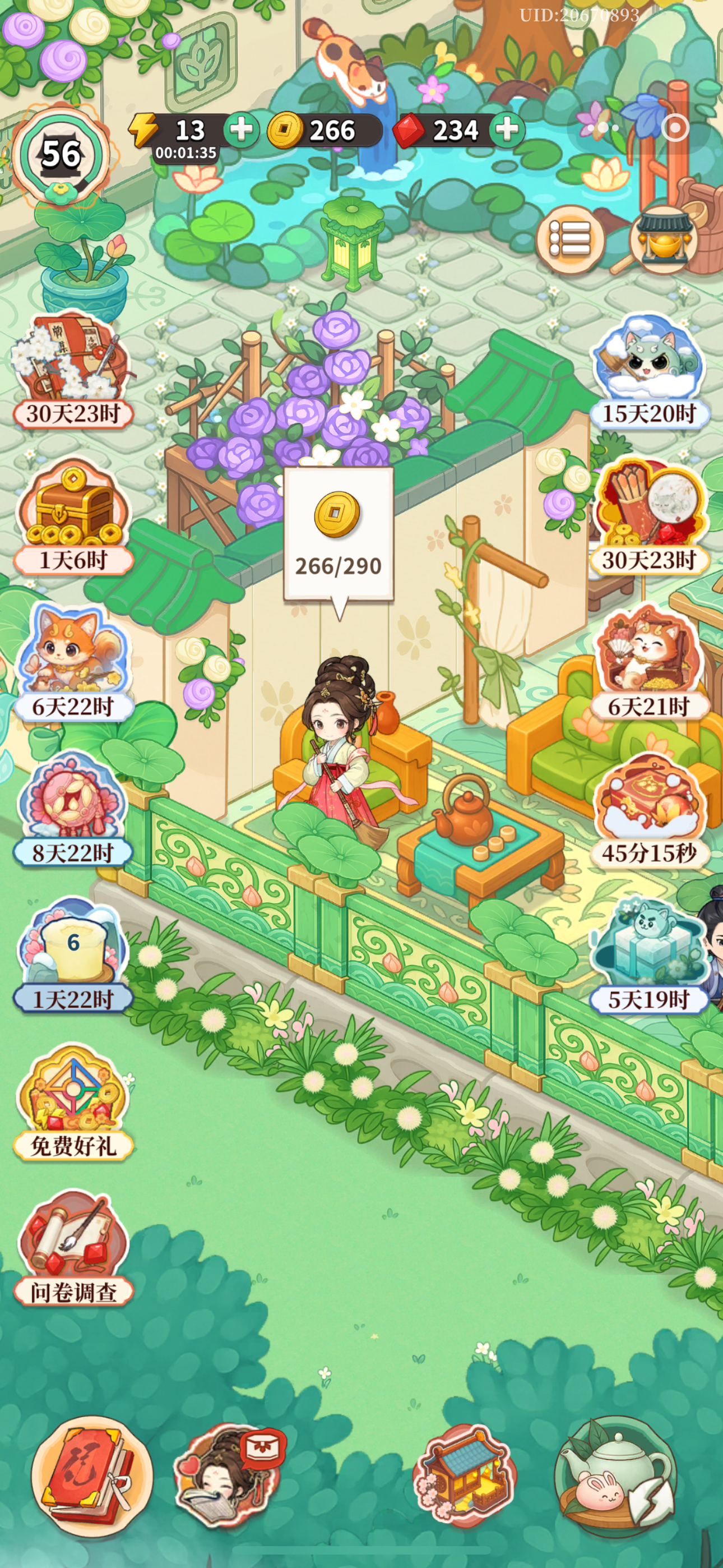Tap the record circle button at top right

point(675,127)
